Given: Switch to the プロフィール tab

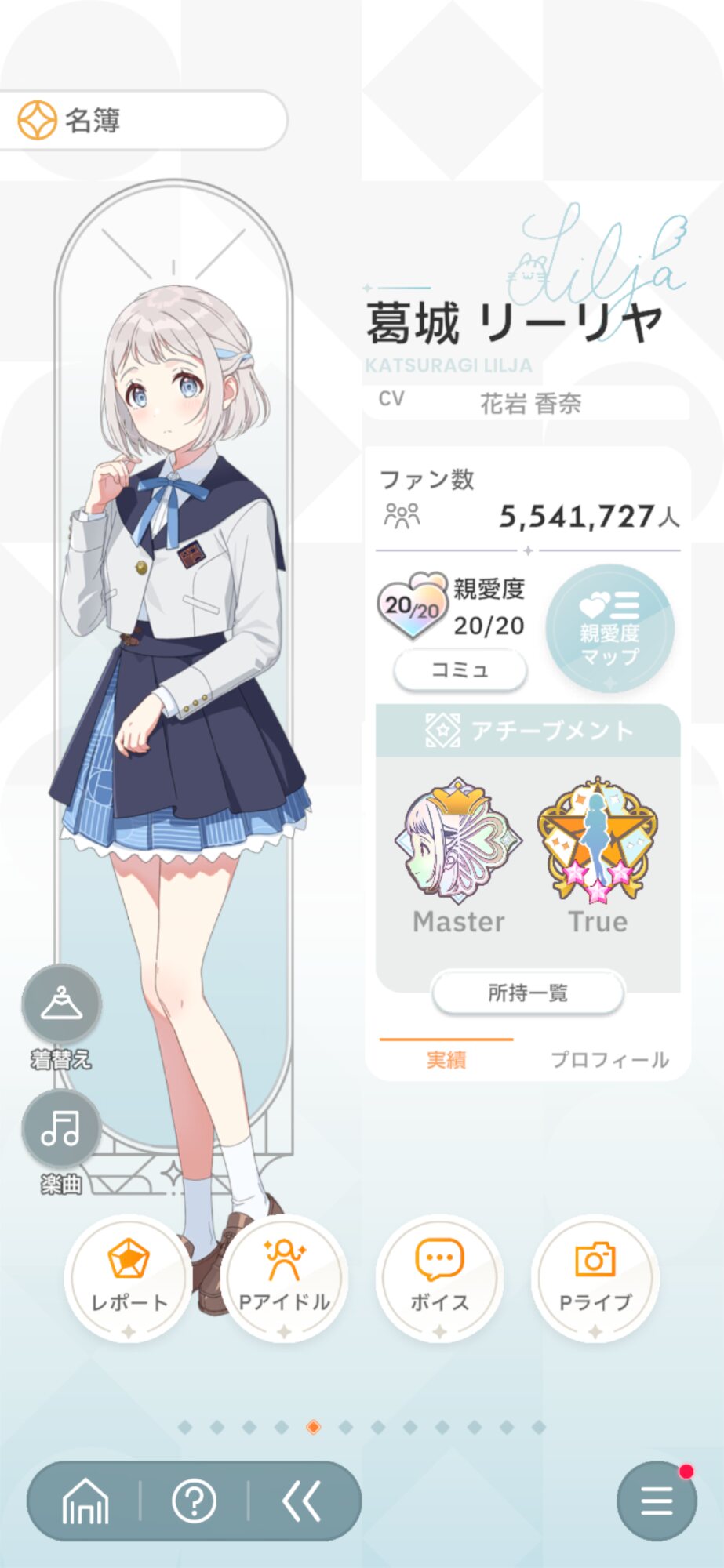Looking at the screenshot, I should click(x=609, y=1060).
